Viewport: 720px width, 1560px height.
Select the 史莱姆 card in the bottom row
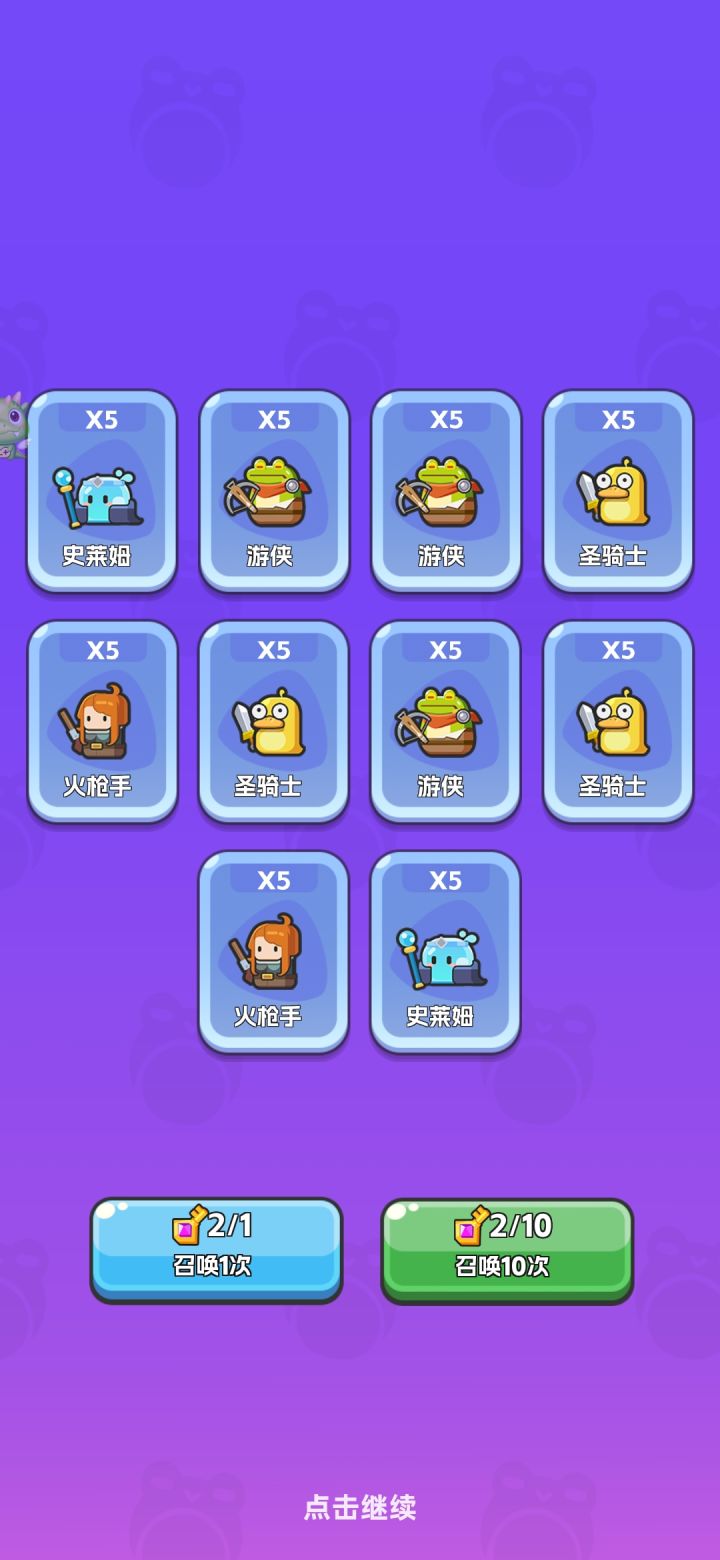point(445,950)
